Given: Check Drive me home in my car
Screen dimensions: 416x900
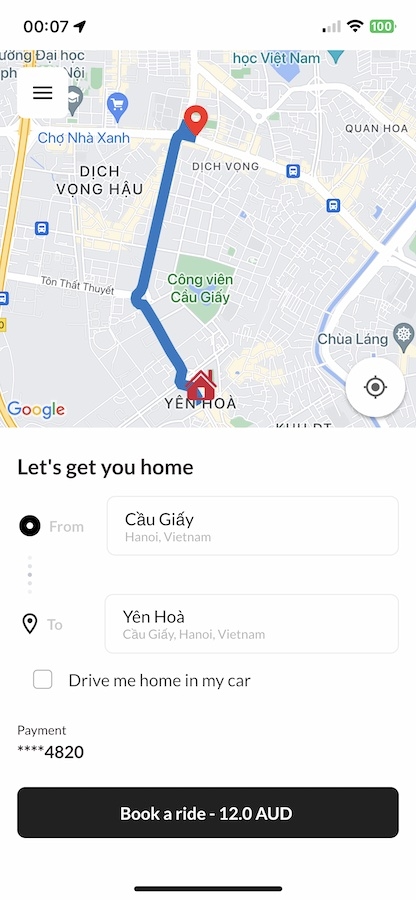Looking at the screenshot, I should click(x=42, y=680).
